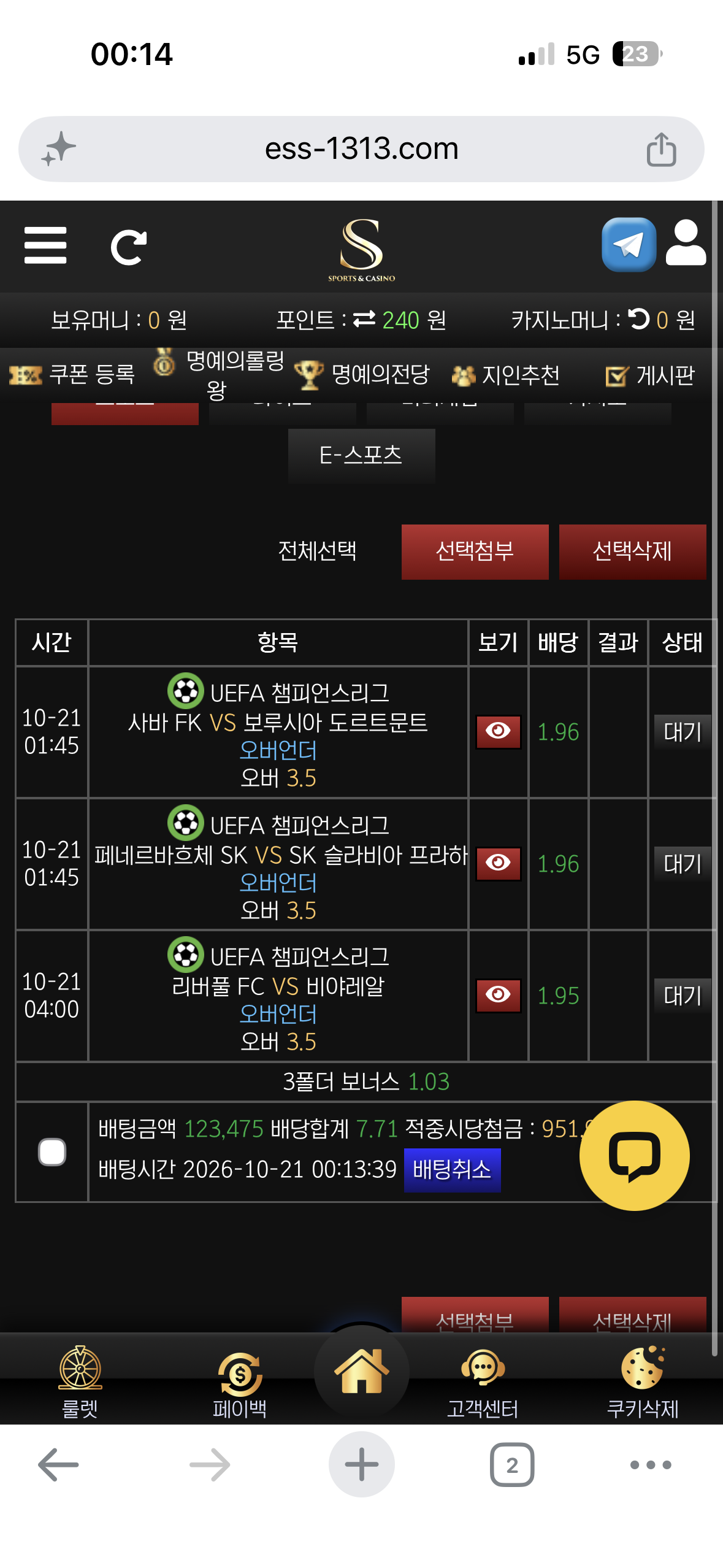723x1568 pixels.
Task: Share the page from the address bar
Action: pyautogui.click(x=661, y=149)
